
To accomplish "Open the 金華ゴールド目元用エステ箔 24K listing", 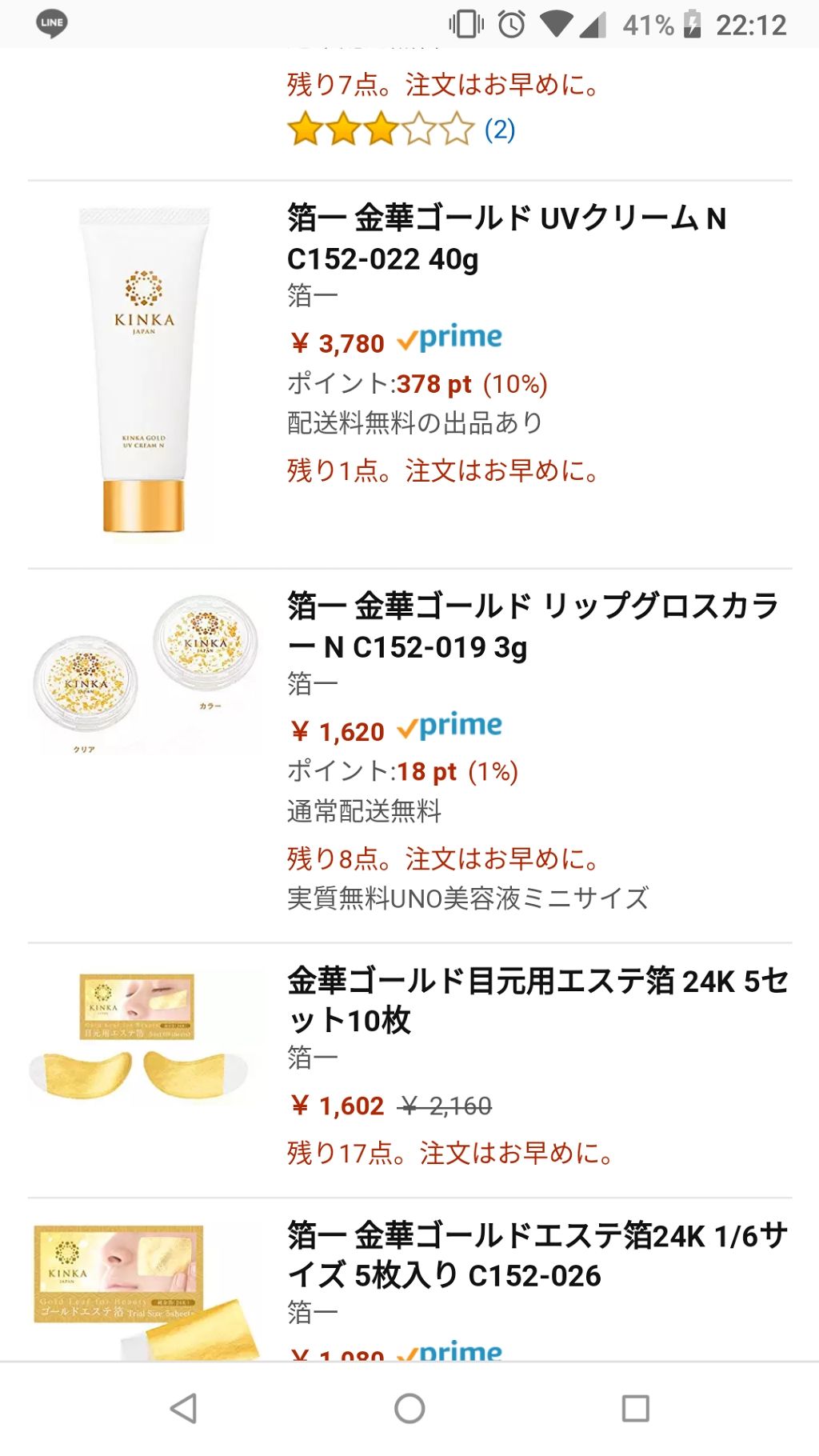I will (x=538, y=1000).
